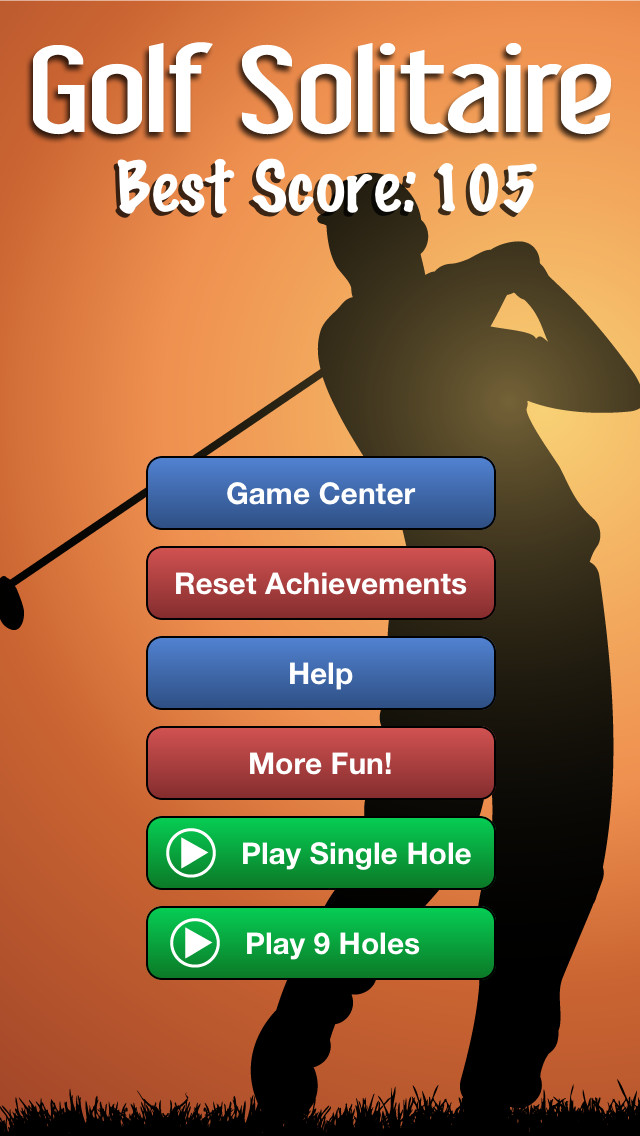Open the Help screen
The width and height of the screenshot is (640, 1136).
(320, 673)
